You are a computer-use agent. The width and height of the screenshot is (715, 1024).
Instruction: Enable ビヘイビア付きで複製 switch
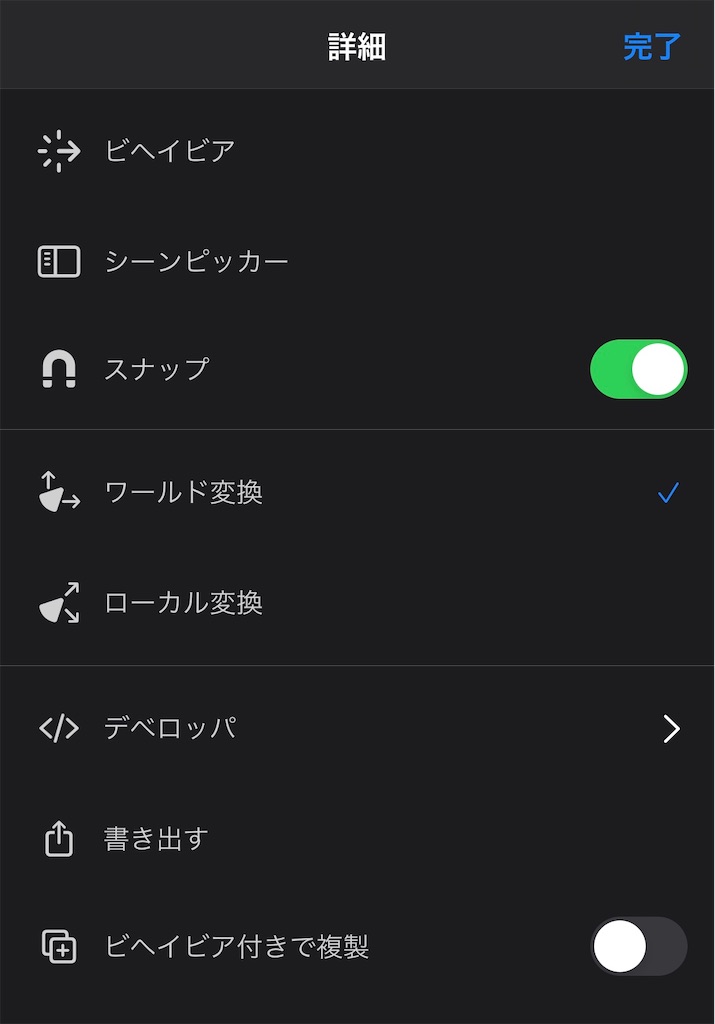(638, 946)
